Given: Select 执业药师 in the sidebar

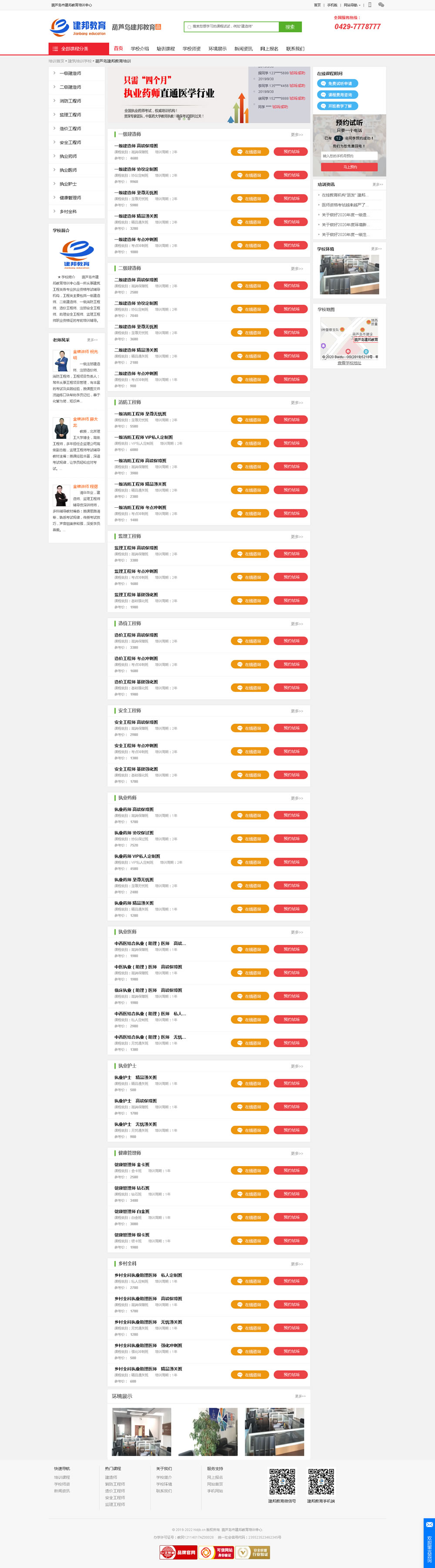Looking at the screenshot, I should tap(68, 156).
